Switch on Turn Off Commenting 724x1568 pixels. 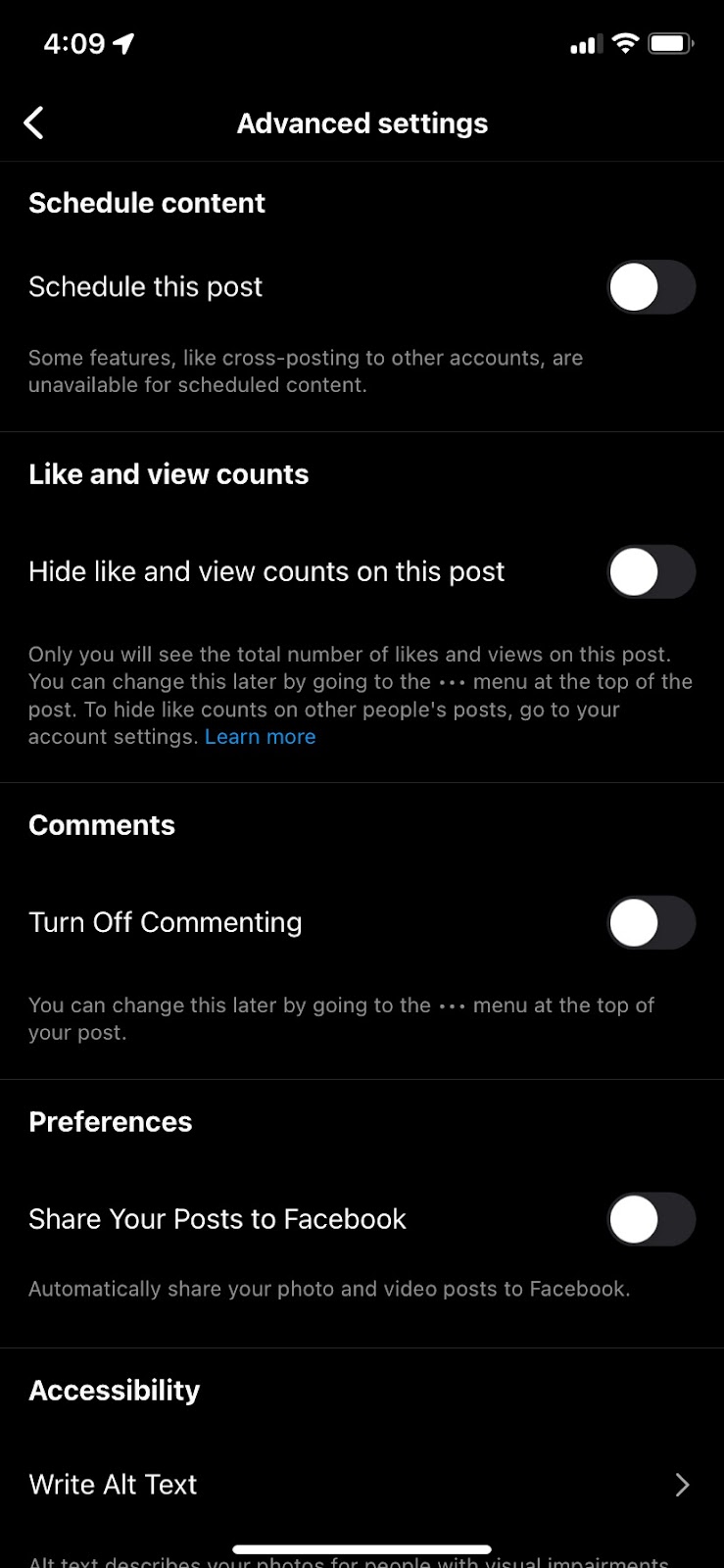coord(652,923)
